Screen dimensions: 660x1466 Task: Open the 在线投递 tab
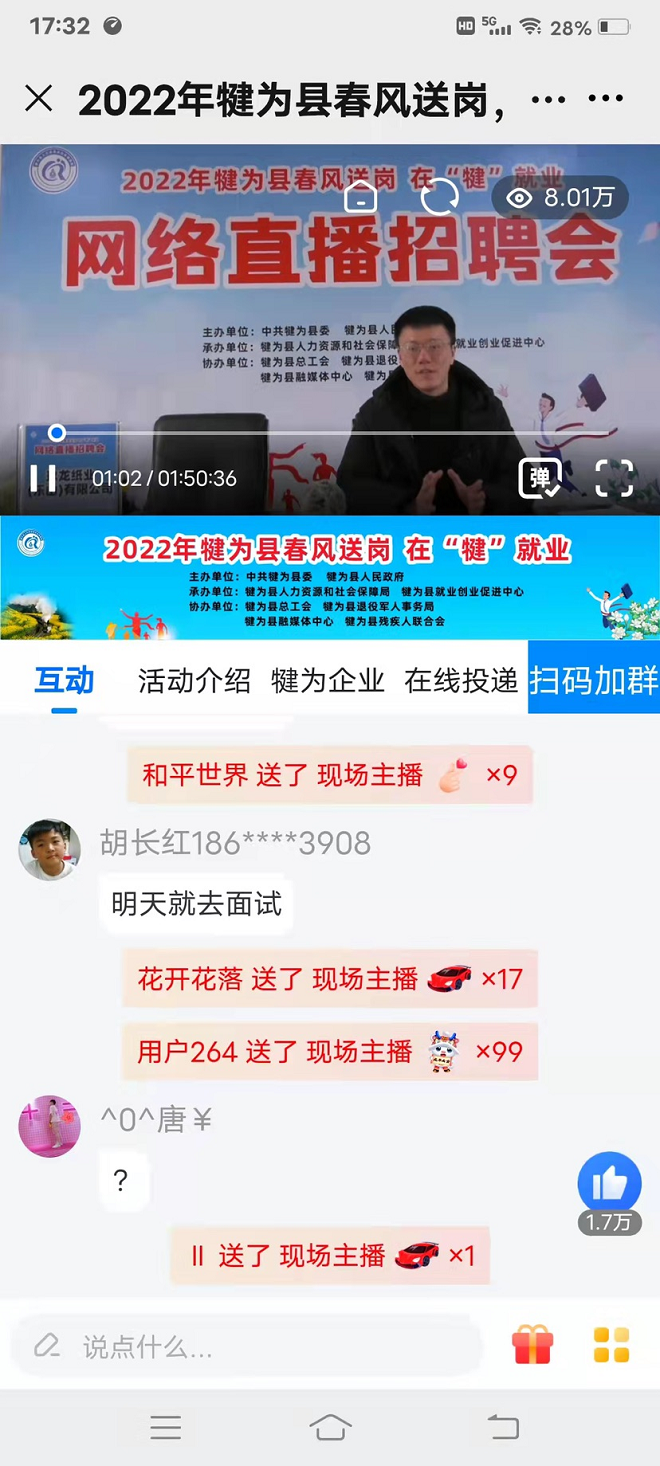point(461,681)
